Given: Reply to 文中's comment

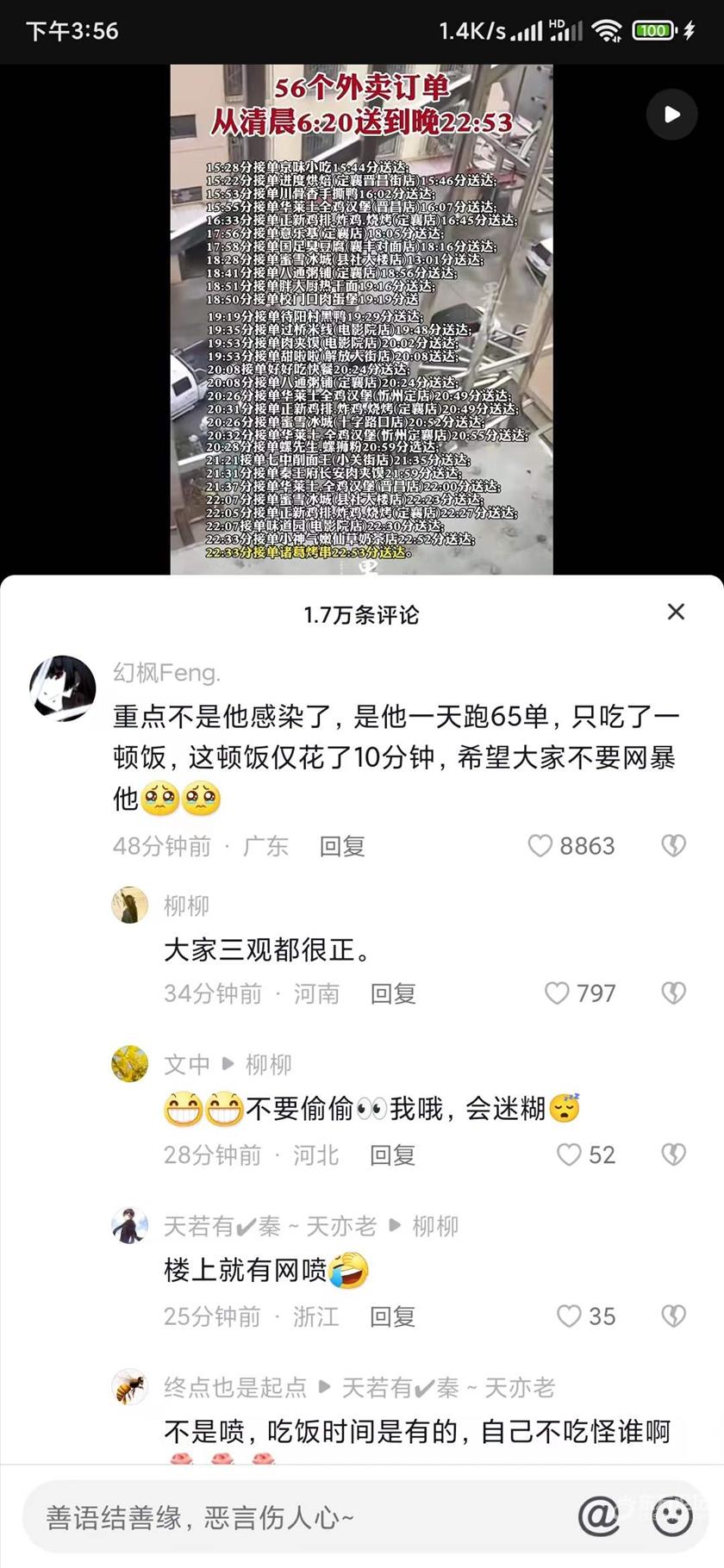Looking at the screenshot, I should pyautogui.click(x=392, y=1154).
